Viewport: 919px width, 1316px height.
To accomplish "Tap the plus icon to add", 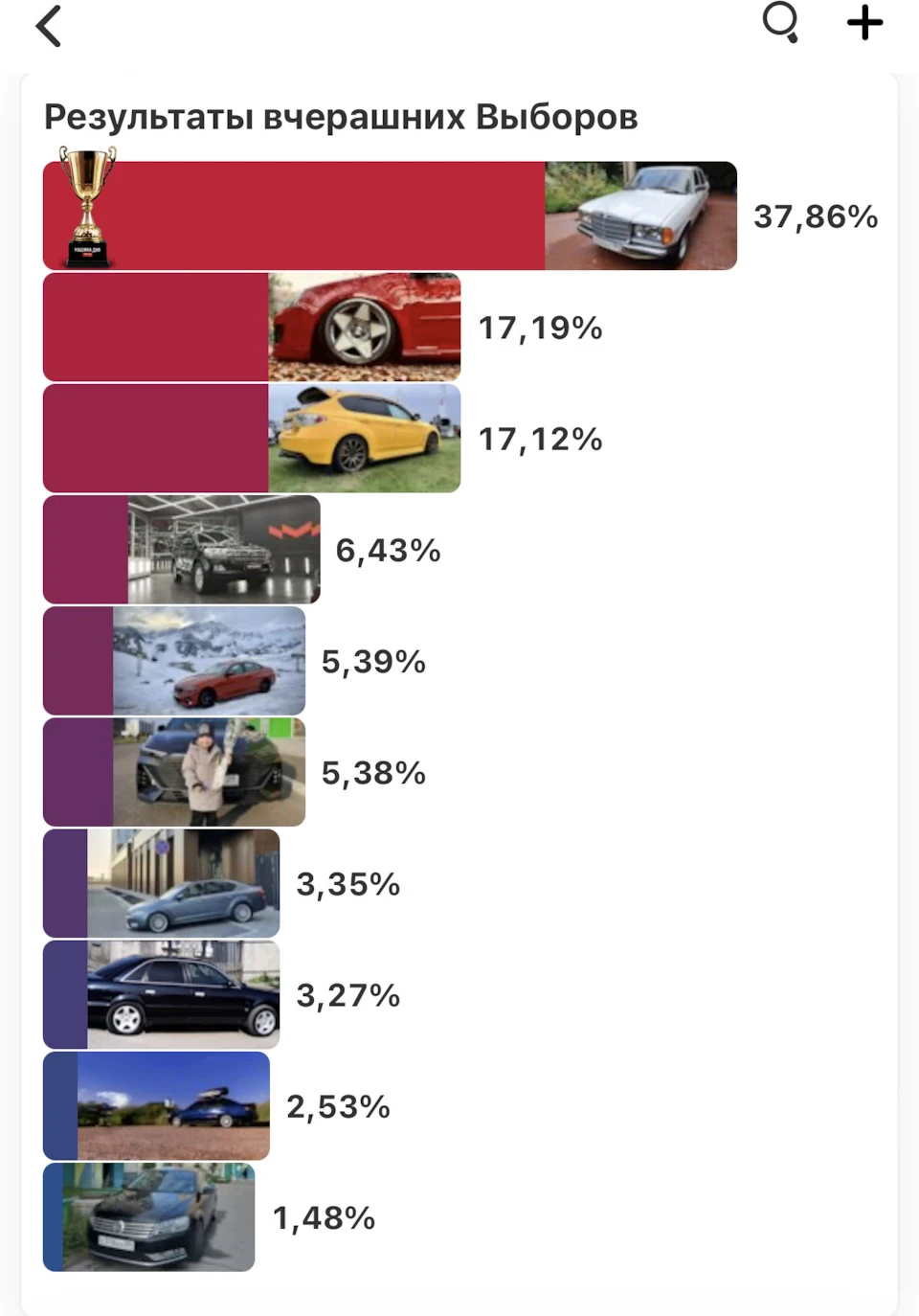I will click(864, 22).
